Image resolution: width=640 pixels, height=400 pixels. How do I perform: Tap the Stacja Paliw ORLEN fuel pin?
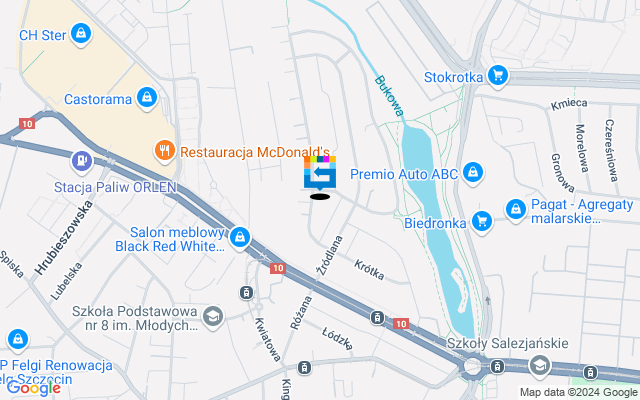(80, 161)
